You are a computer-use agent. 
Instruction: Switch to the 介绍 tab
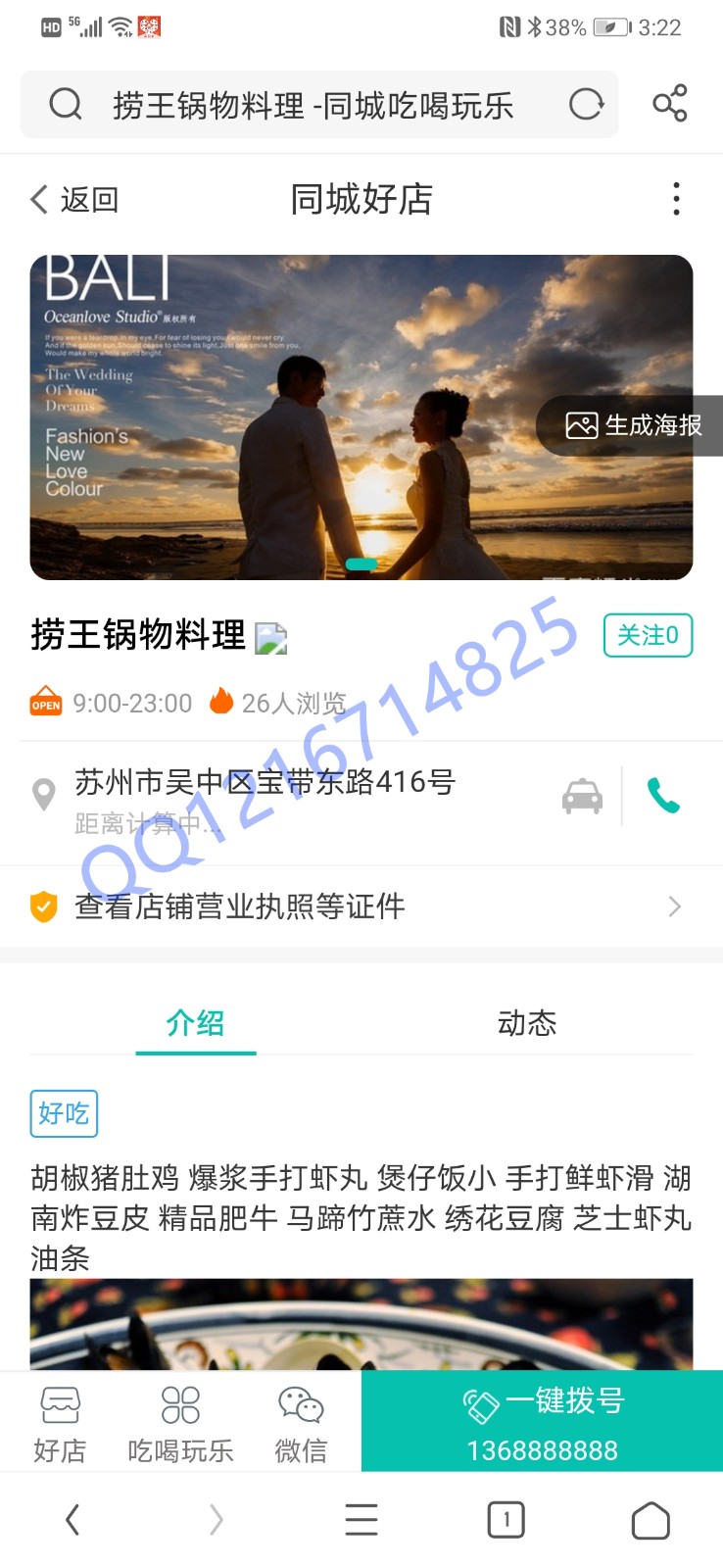point(195,1023)
